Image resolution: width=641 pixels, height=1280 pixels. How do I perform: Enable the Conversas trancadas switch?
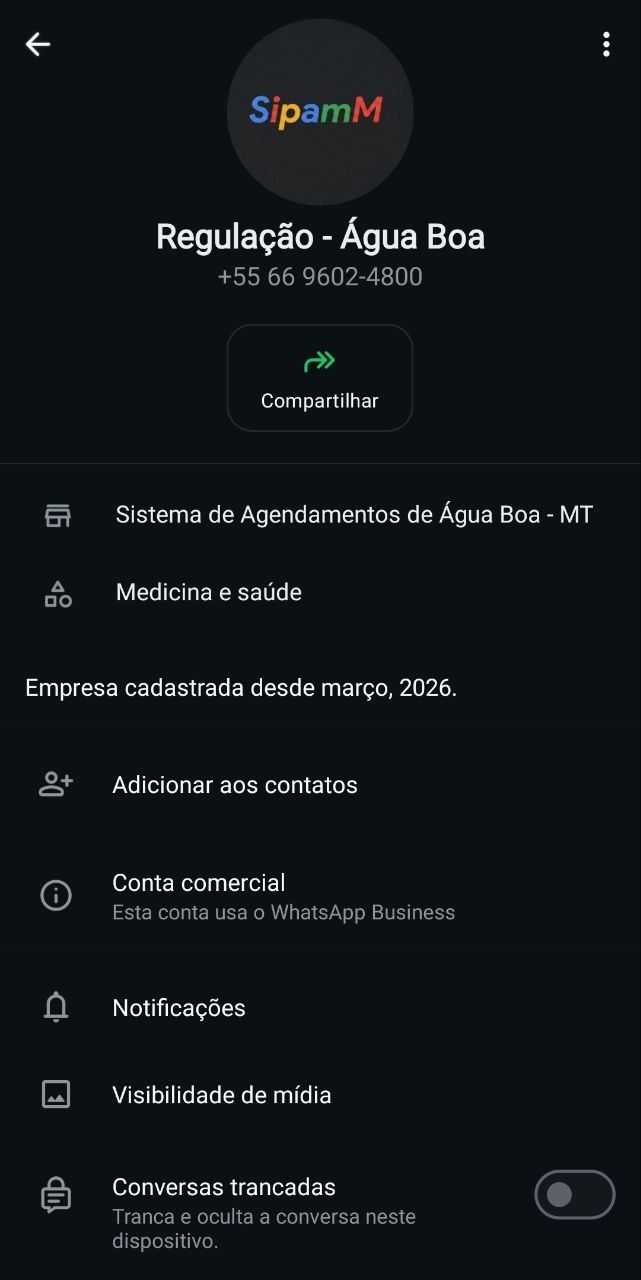[574, 1195]
